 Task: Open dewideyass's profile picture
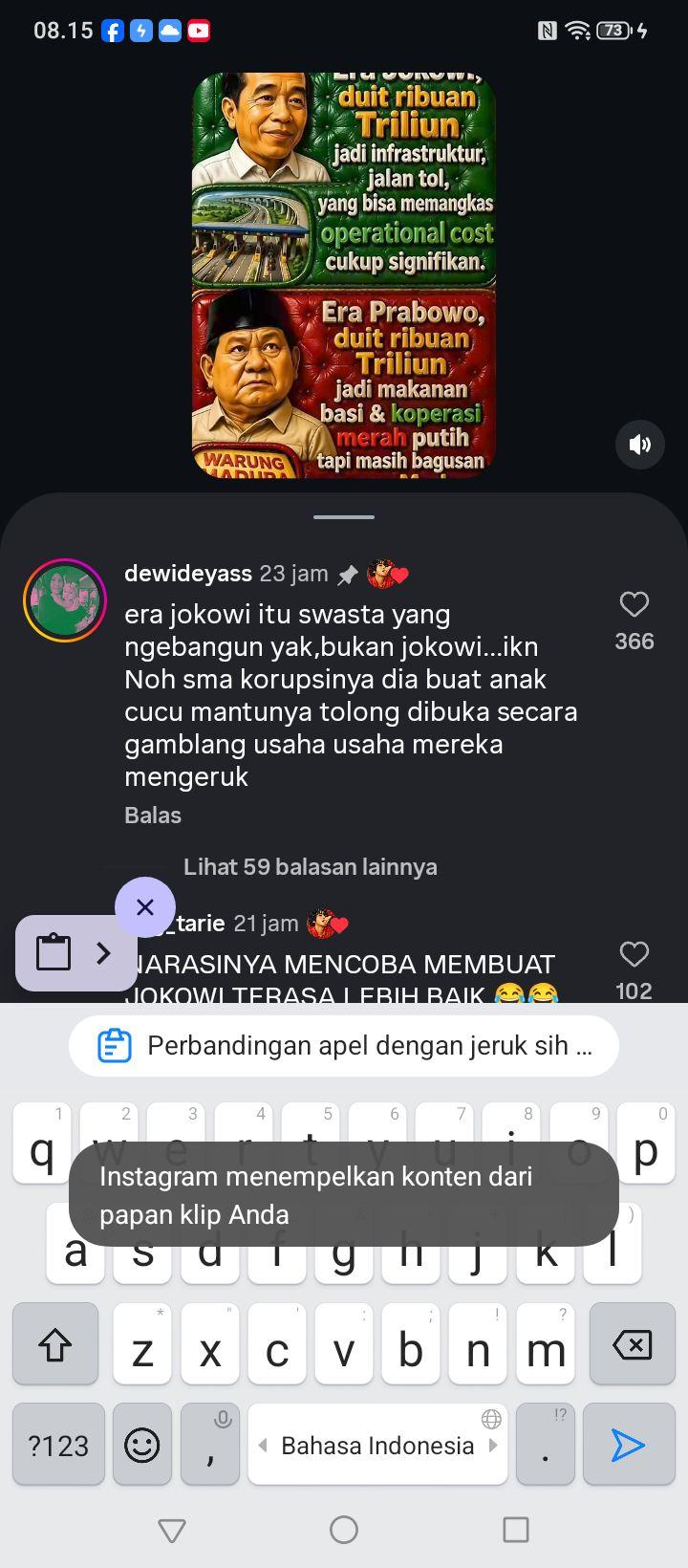coord(65,600)
